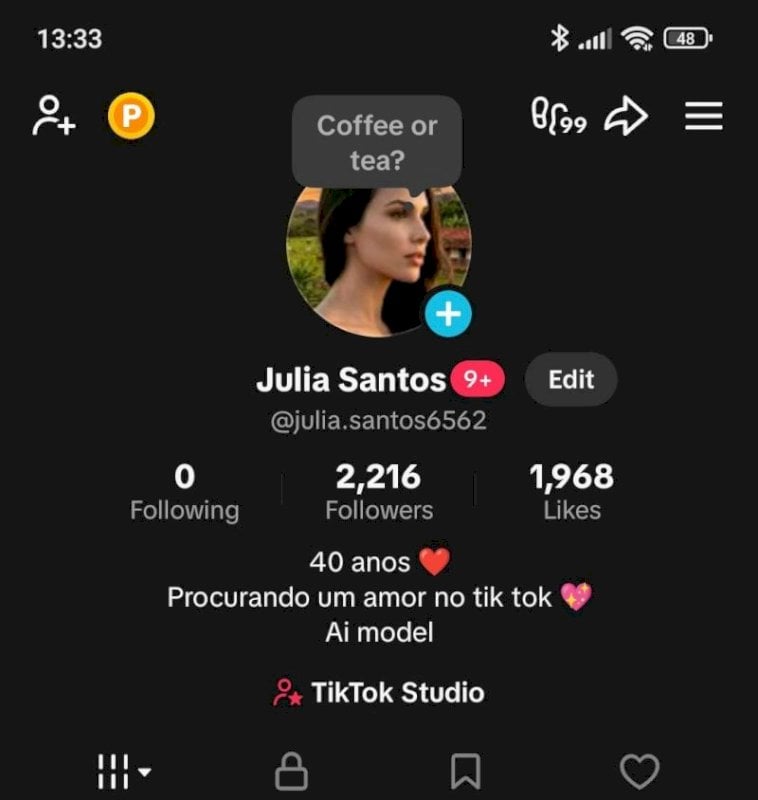The width and height of the screenshot is (758, 800).
Task: Open the hamburger settings menu
Action: point(704,115)
